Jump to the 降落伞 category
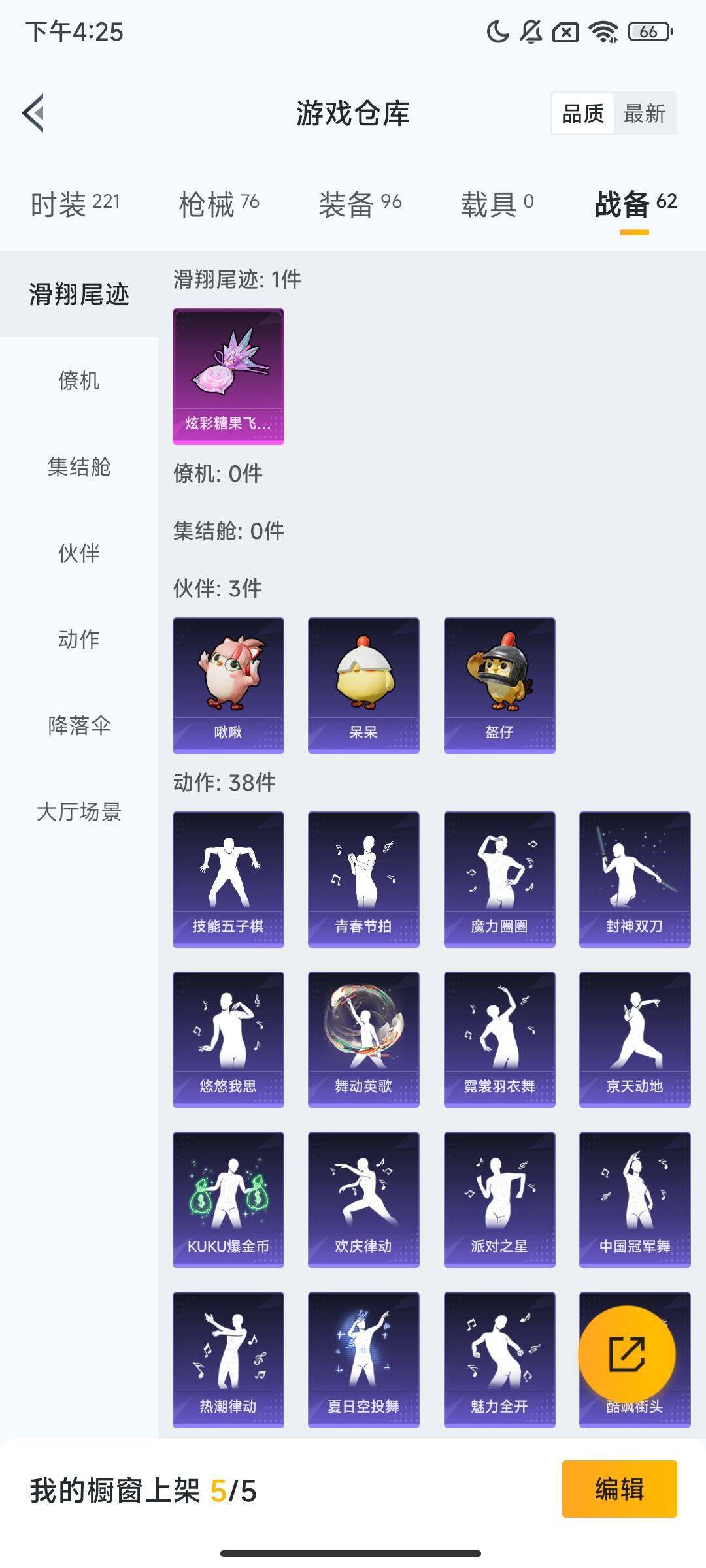This screenshot has width=706, height=1568. tap(79, 725)
